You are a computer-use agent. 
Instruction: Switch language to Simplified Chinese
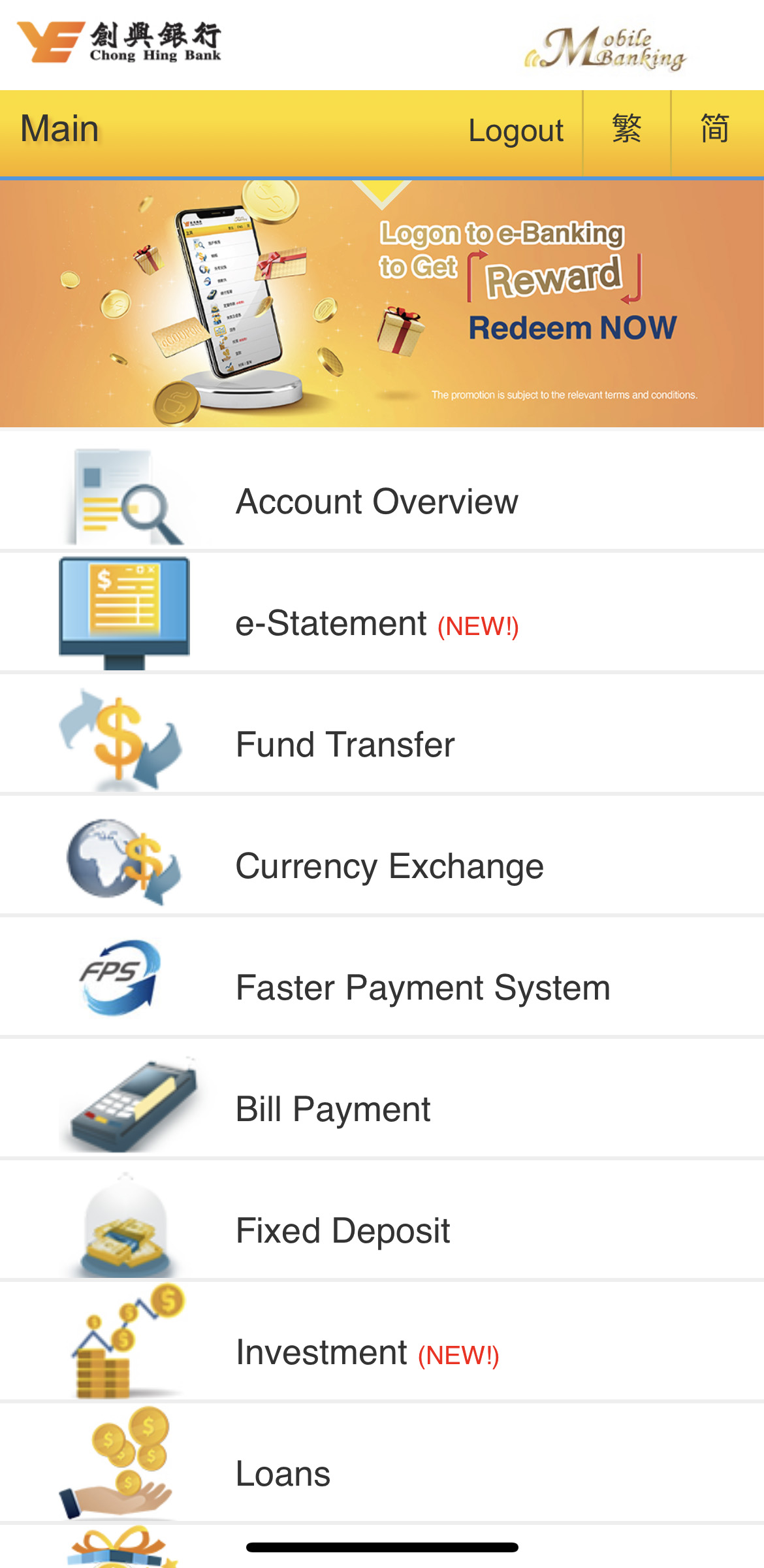pyautogui.click(x=714, y=129)
